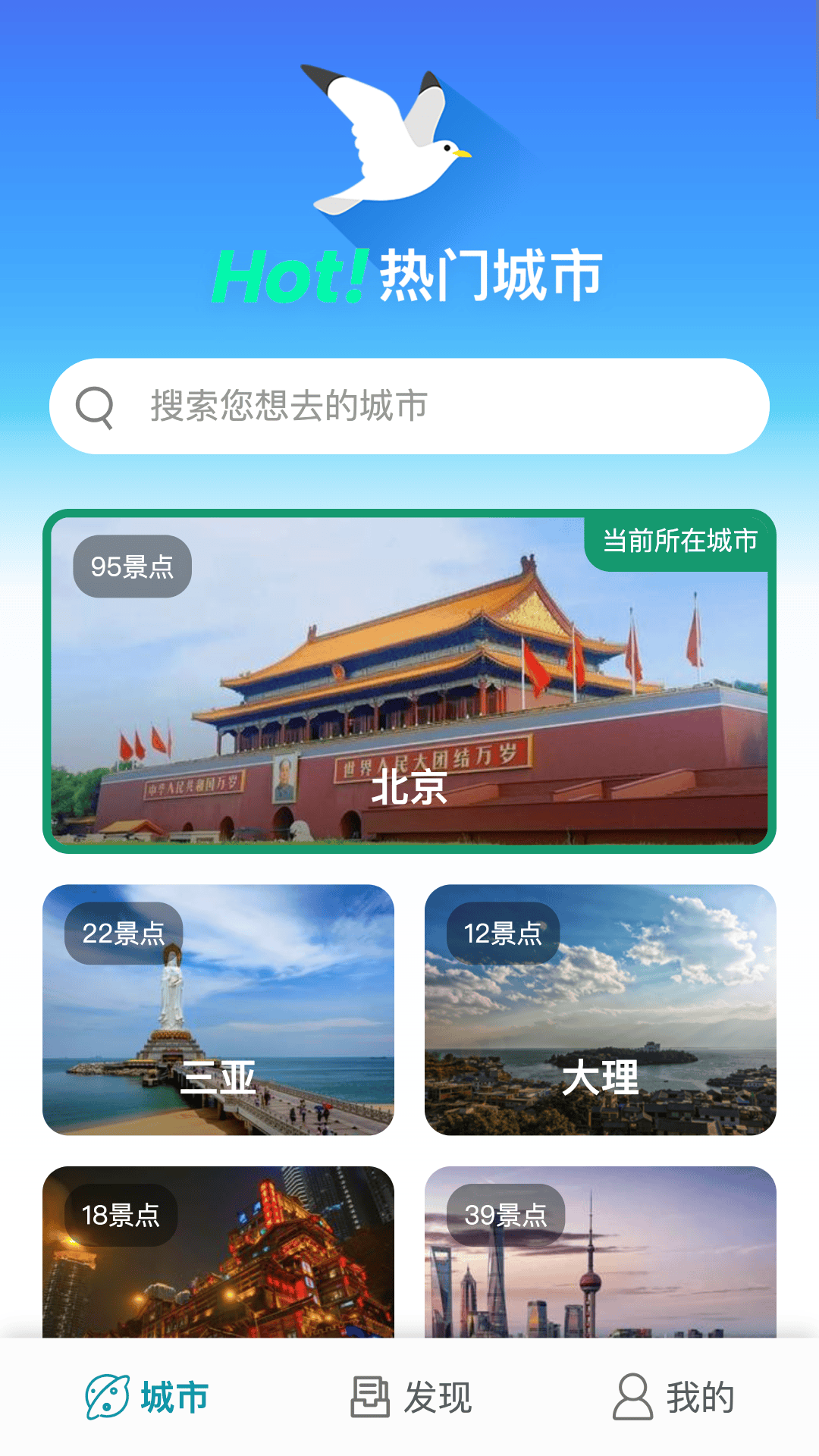Open the Dali (大理) city card

tap(601, 1009)
